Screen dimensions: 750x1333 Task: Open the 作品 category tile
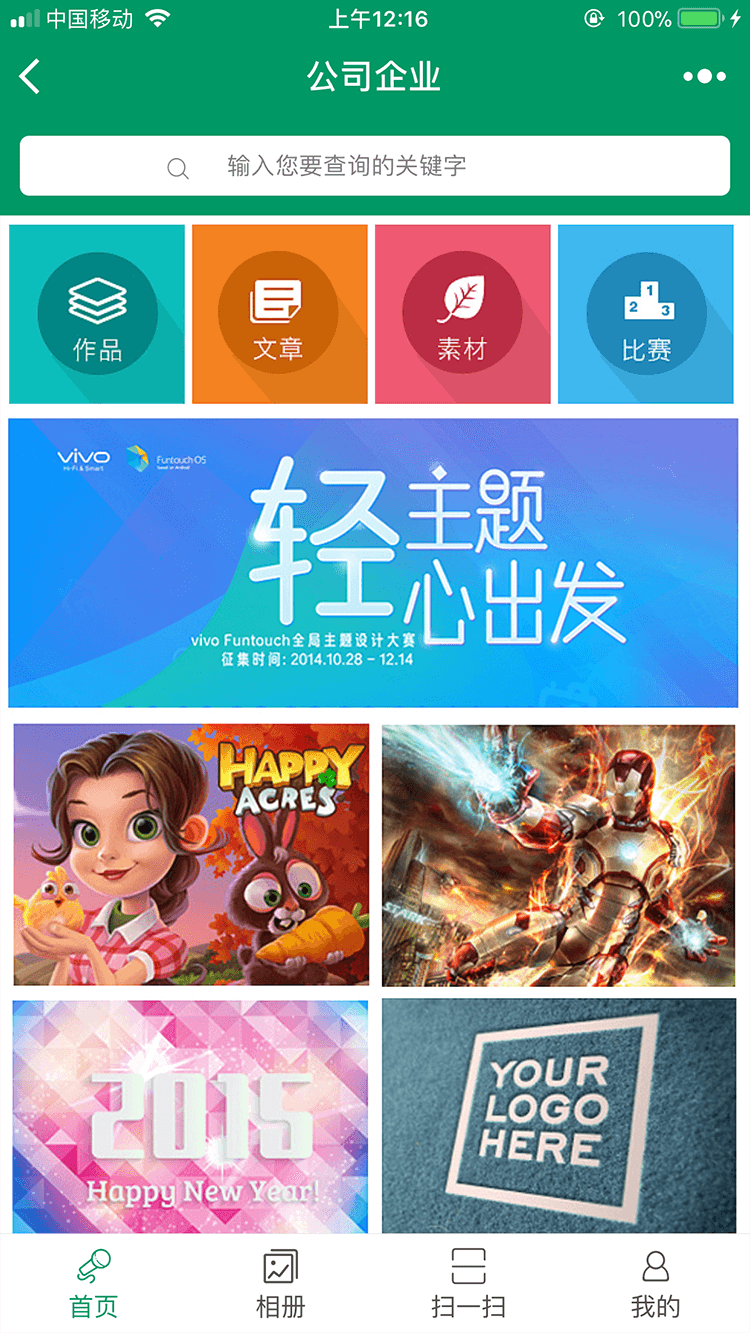[x=97, y=314]
